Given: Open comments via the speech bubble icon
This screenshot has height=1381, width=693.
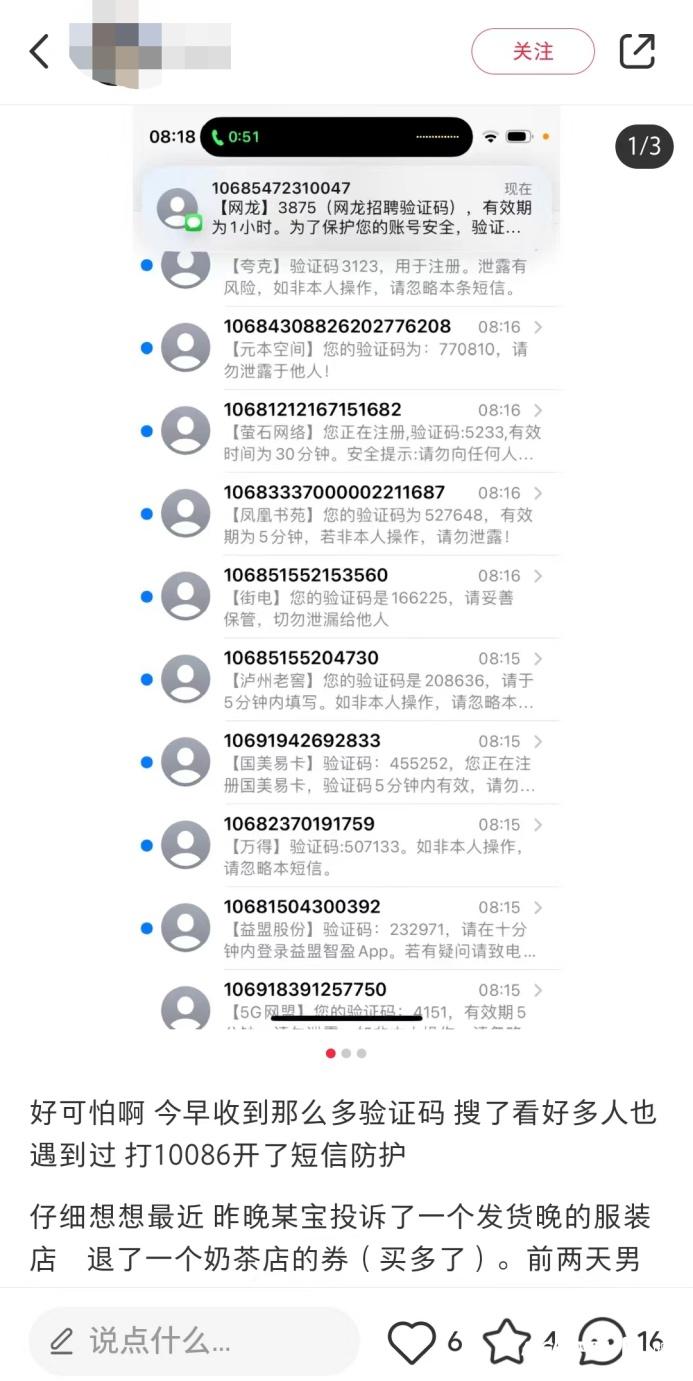Looking at the screenshot, I should pyautogui.click(x=602, y=1341).
